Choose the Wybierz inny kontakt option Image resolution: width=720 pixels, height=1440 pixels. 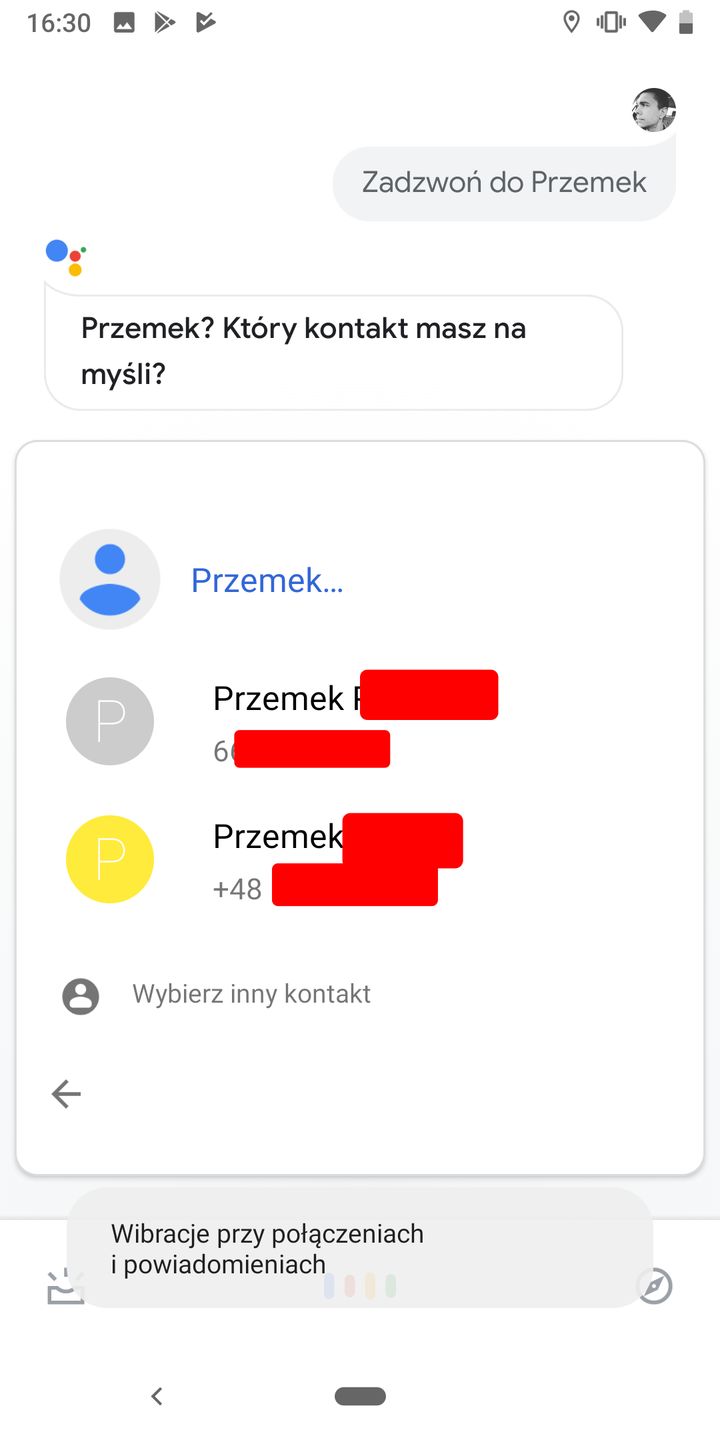point(251,994)
